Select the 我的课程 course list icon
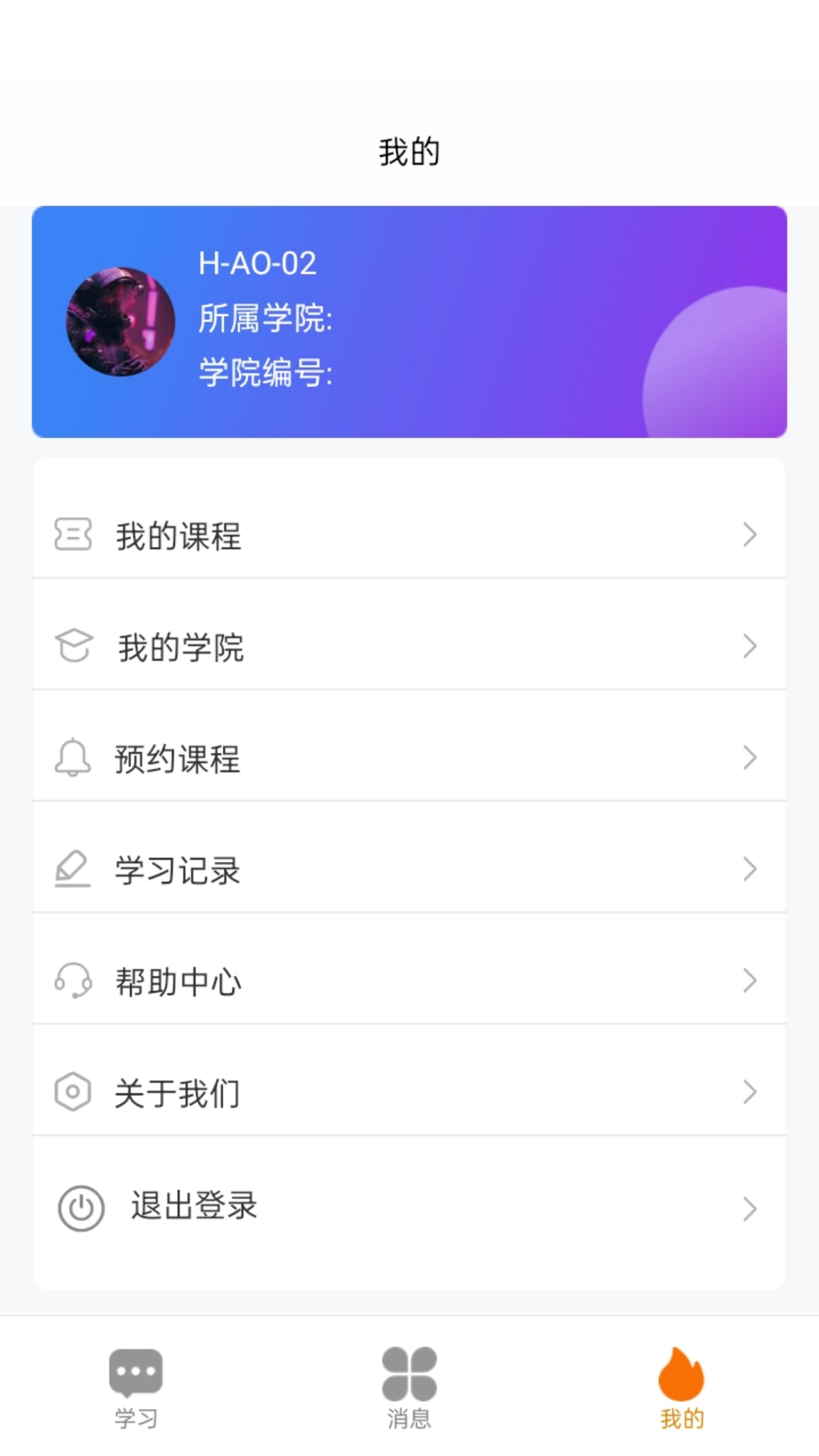The width and height of the screenshot is (819, 1456). tap(72, 535)
